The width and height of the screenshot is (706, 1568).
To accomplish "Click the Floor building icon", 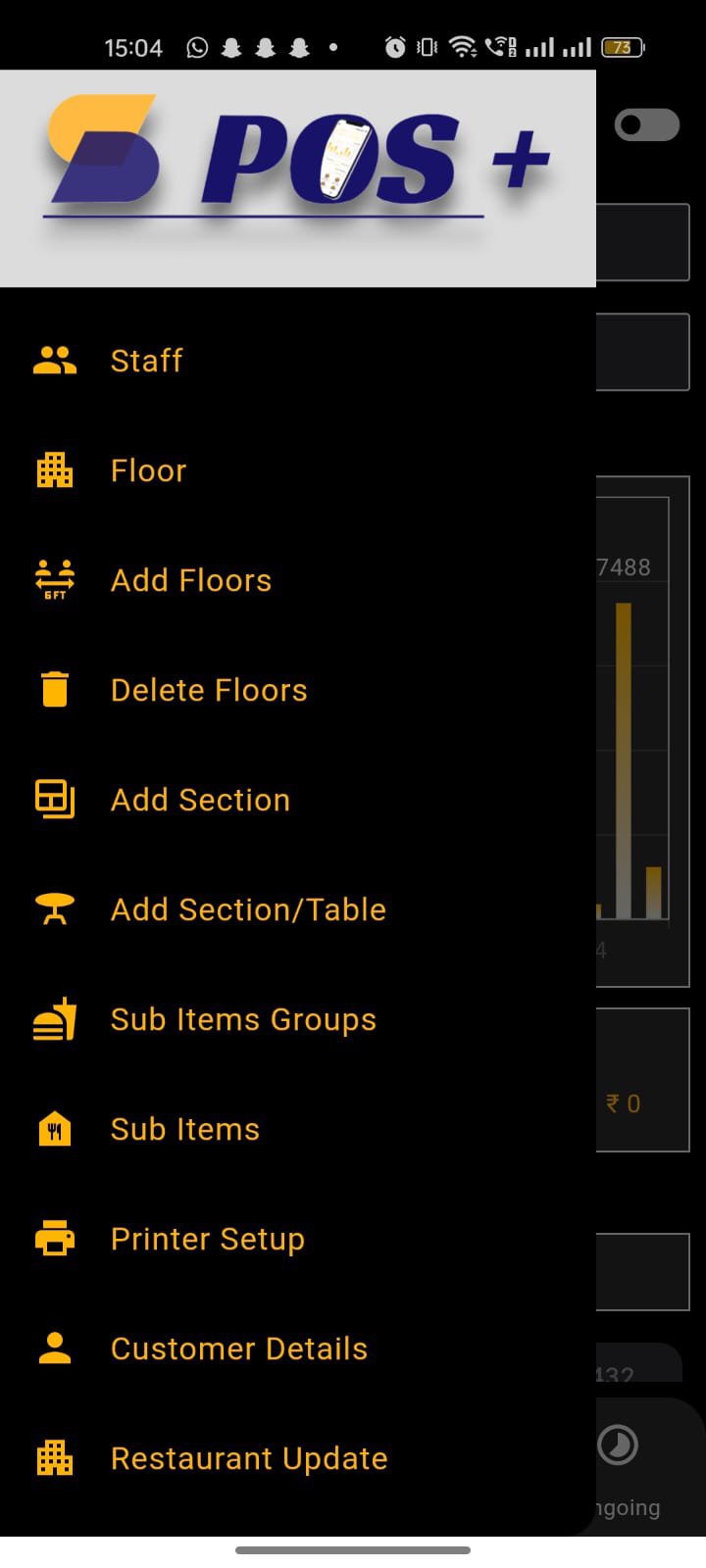I will point(55,469).
